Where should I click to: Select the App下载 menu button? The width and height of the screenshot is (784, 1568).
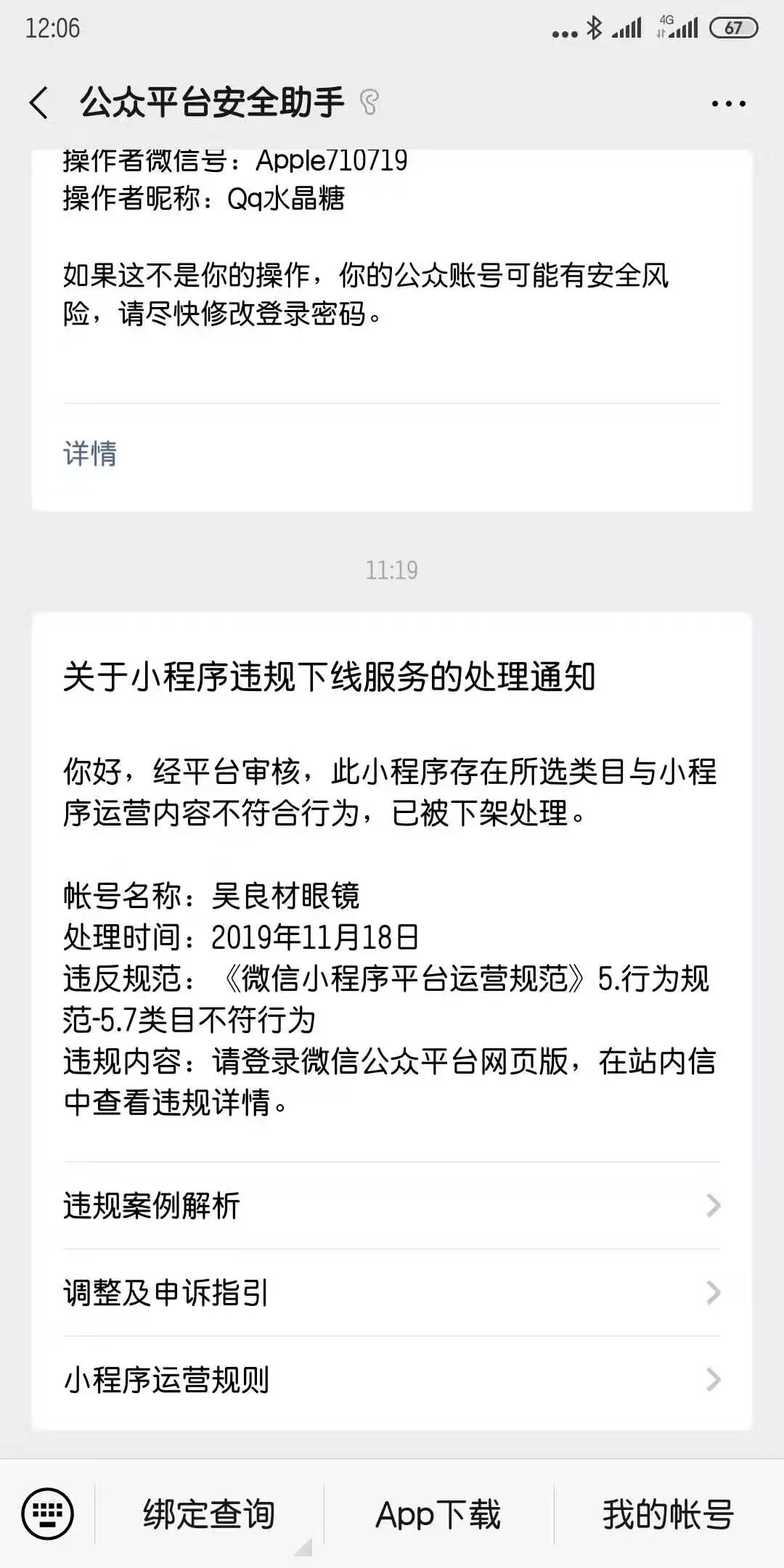click(x=438, y=1515)
